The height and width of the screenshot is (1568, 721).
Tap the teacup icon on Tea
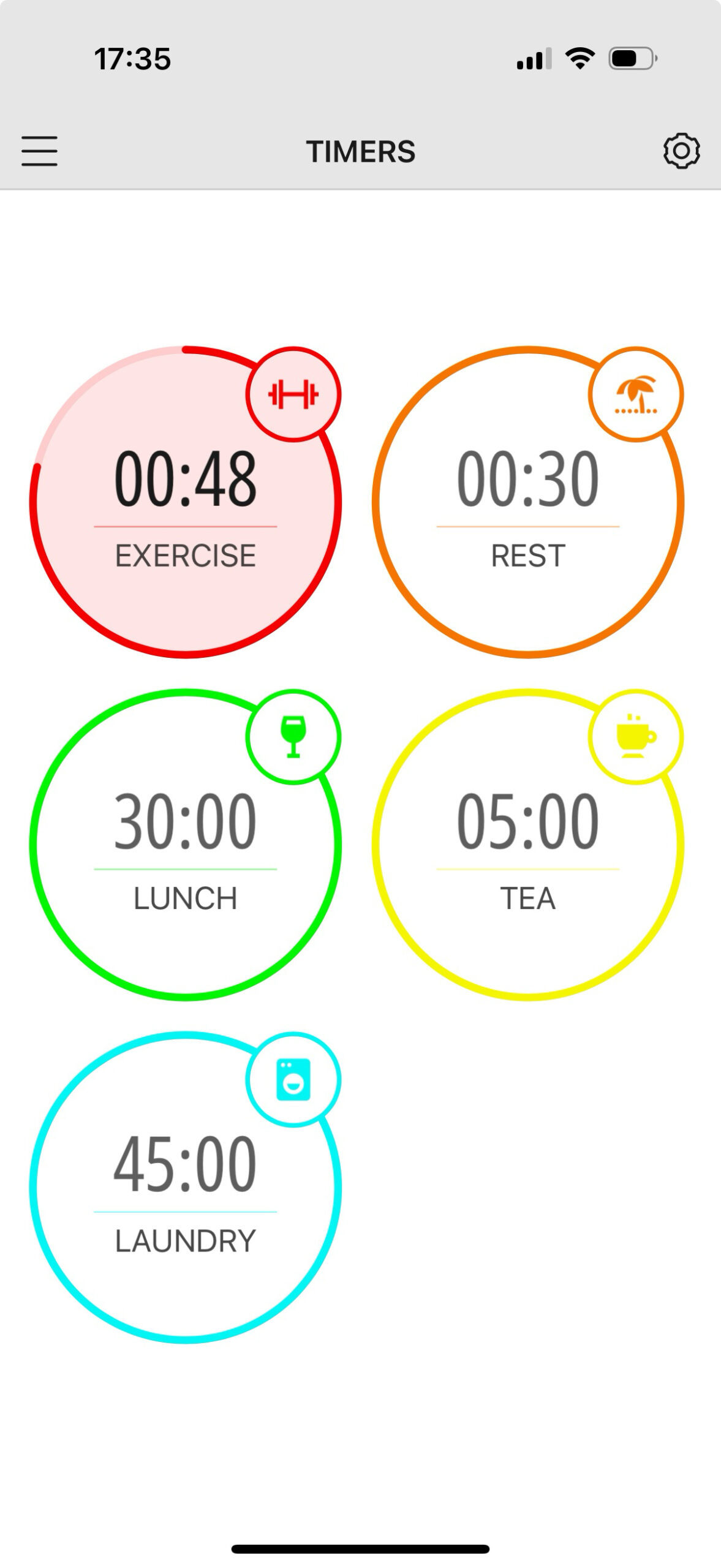(636, 737)
